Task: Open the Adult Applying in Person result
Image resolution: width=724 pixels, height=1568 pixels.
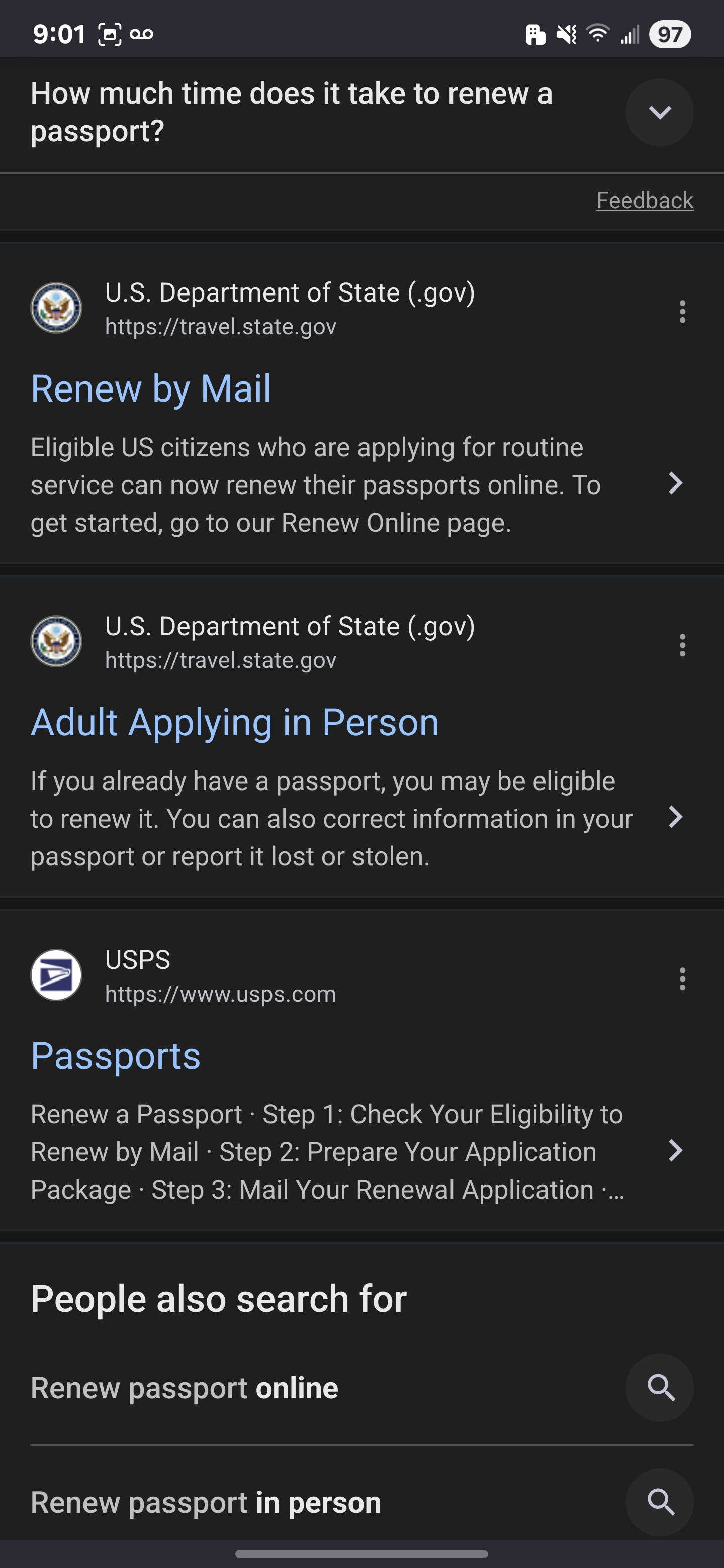Action: [x=234, y=723]
